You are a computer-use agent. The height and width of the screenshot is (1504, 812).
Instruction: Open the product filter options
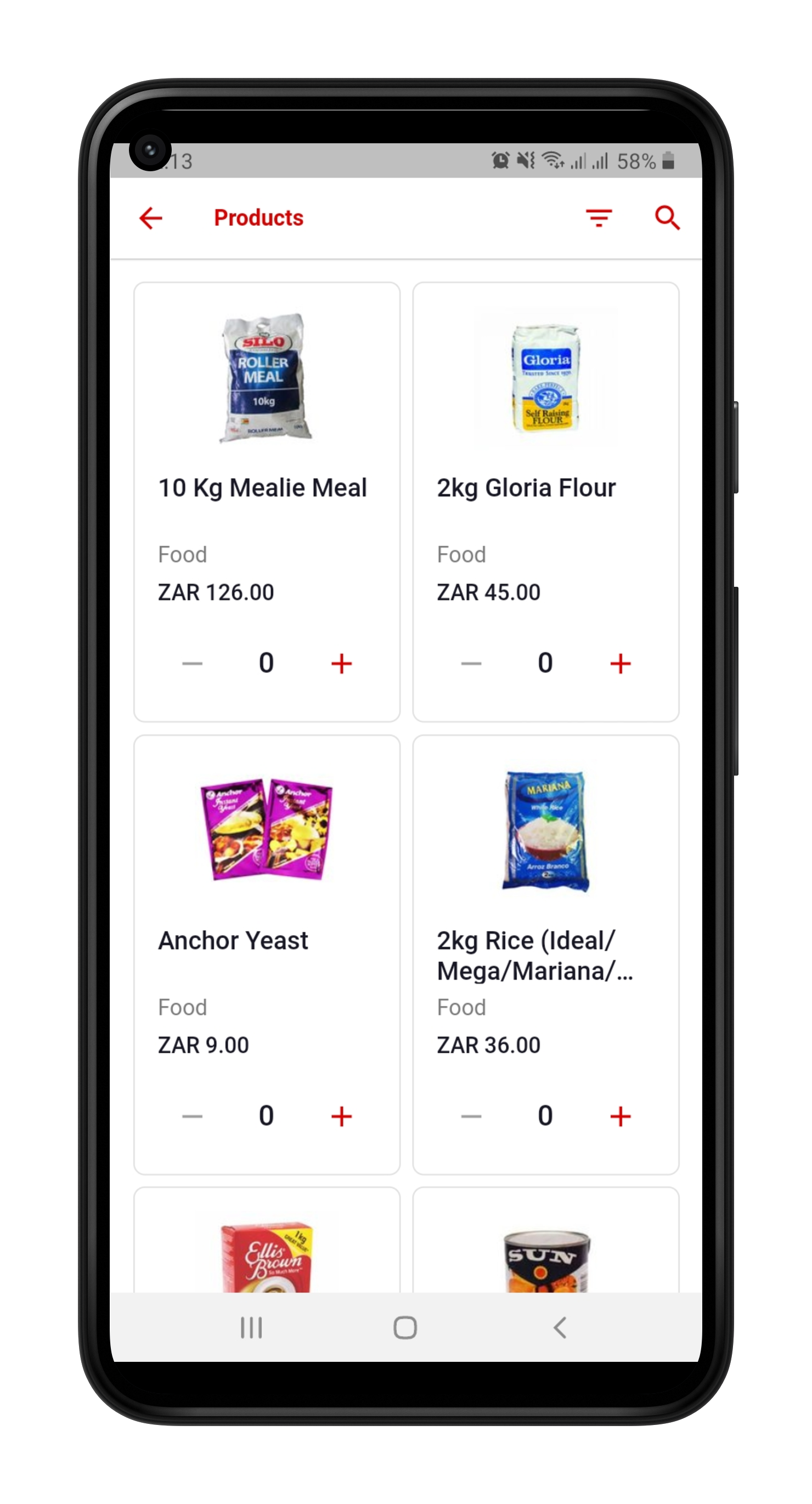pos(599,218)
